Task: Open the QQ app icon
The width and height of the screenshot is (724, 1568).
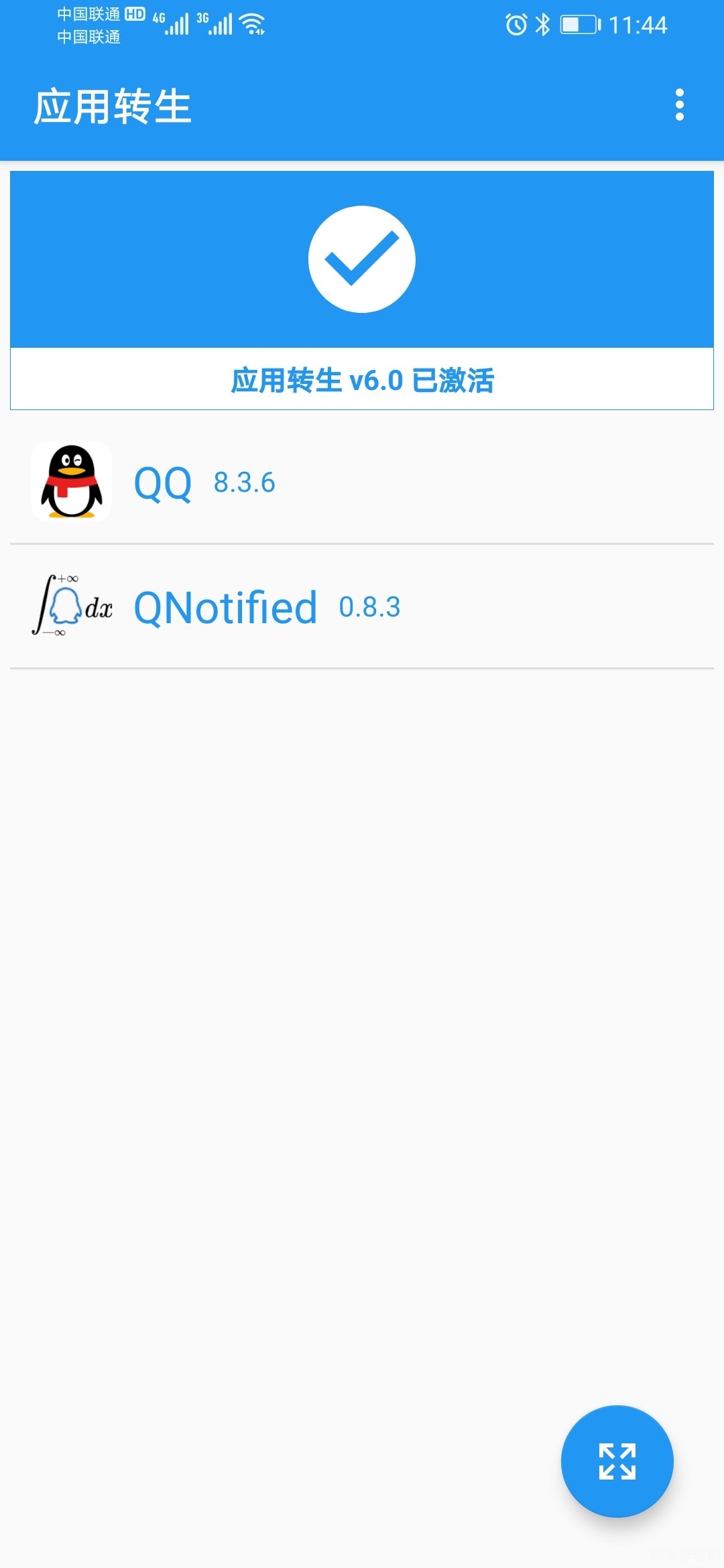Action: coord(72,481)
